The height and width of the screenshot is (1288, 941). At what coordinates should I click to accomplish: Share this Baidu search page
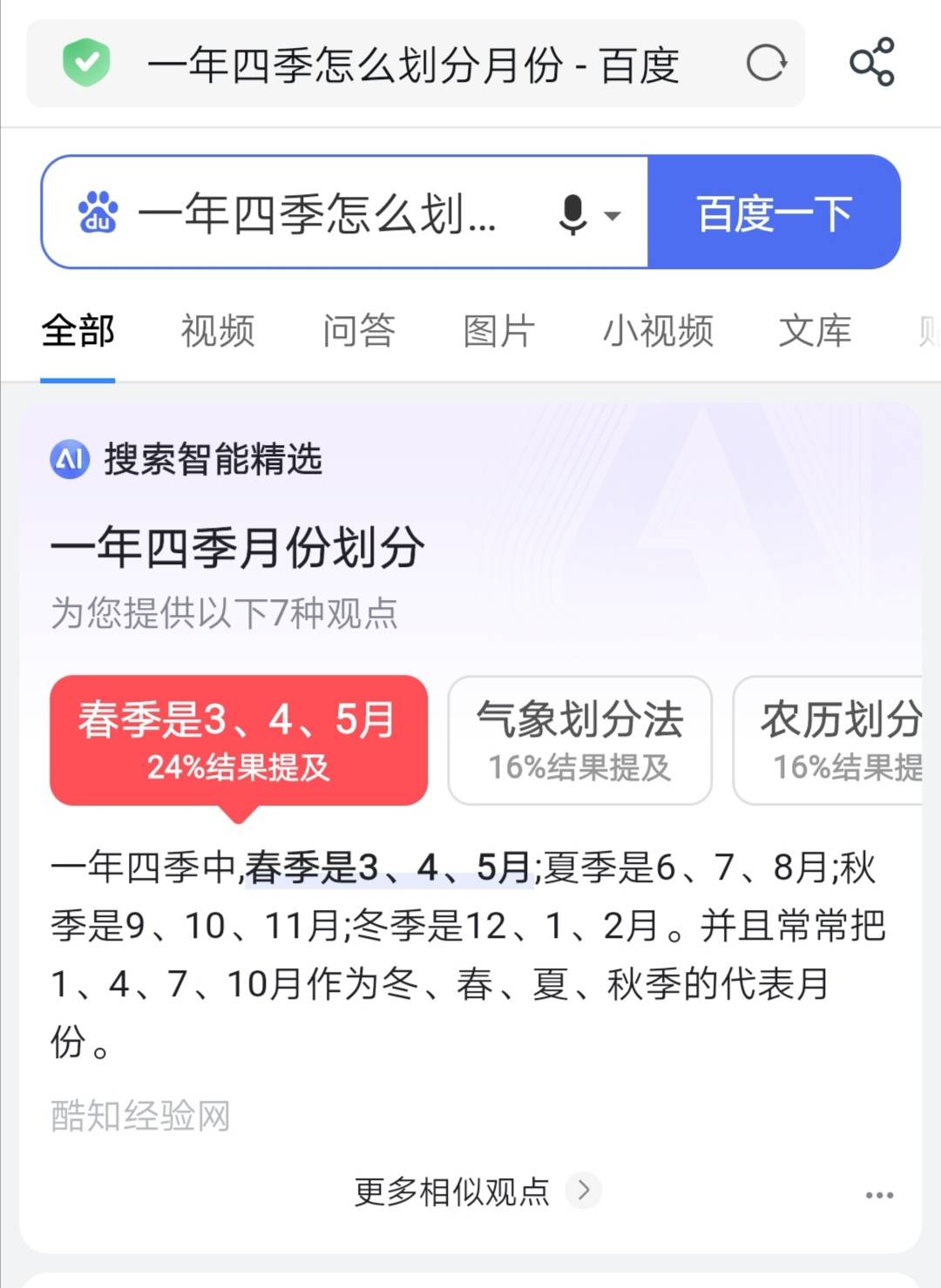point(871,63)
